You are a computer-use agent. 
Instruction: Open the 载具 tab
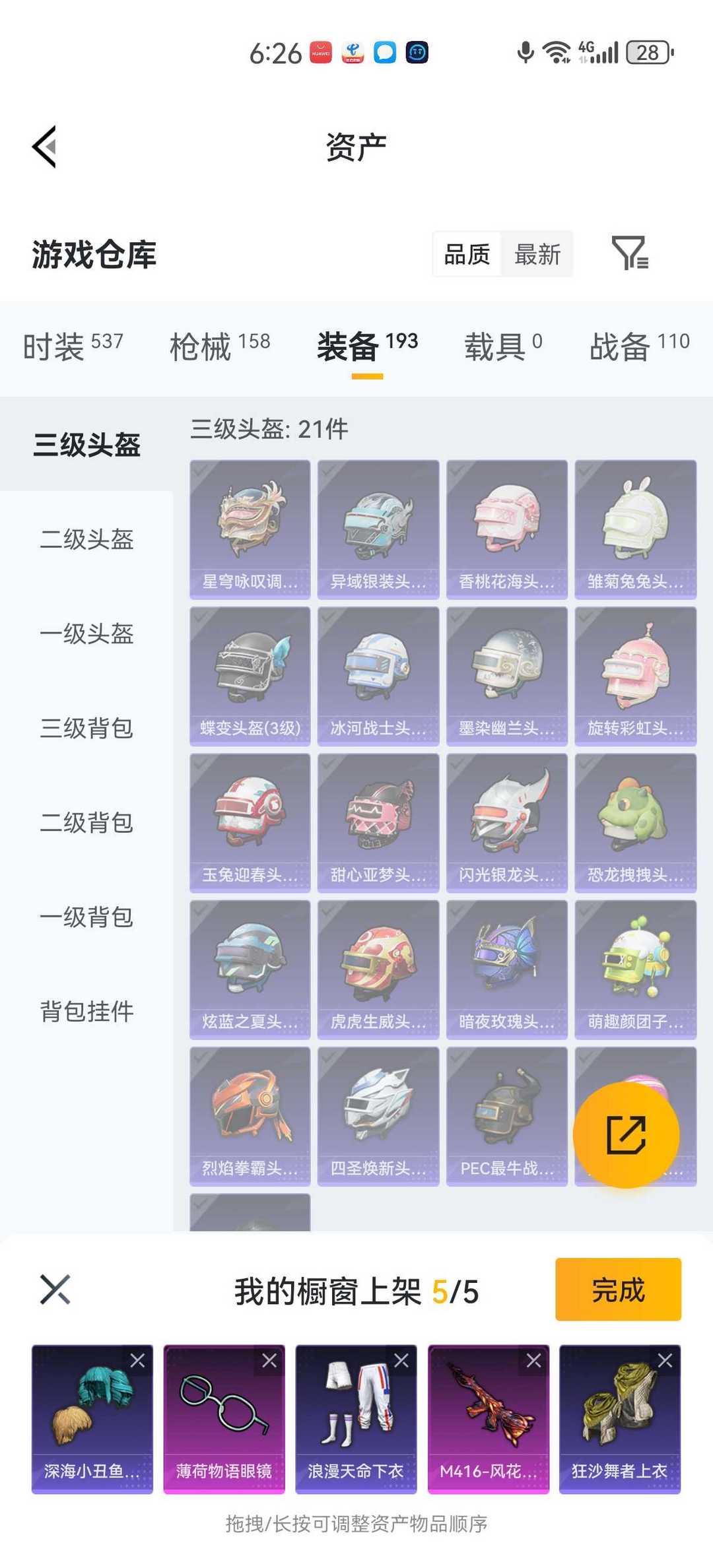click(x=503, y=346)
